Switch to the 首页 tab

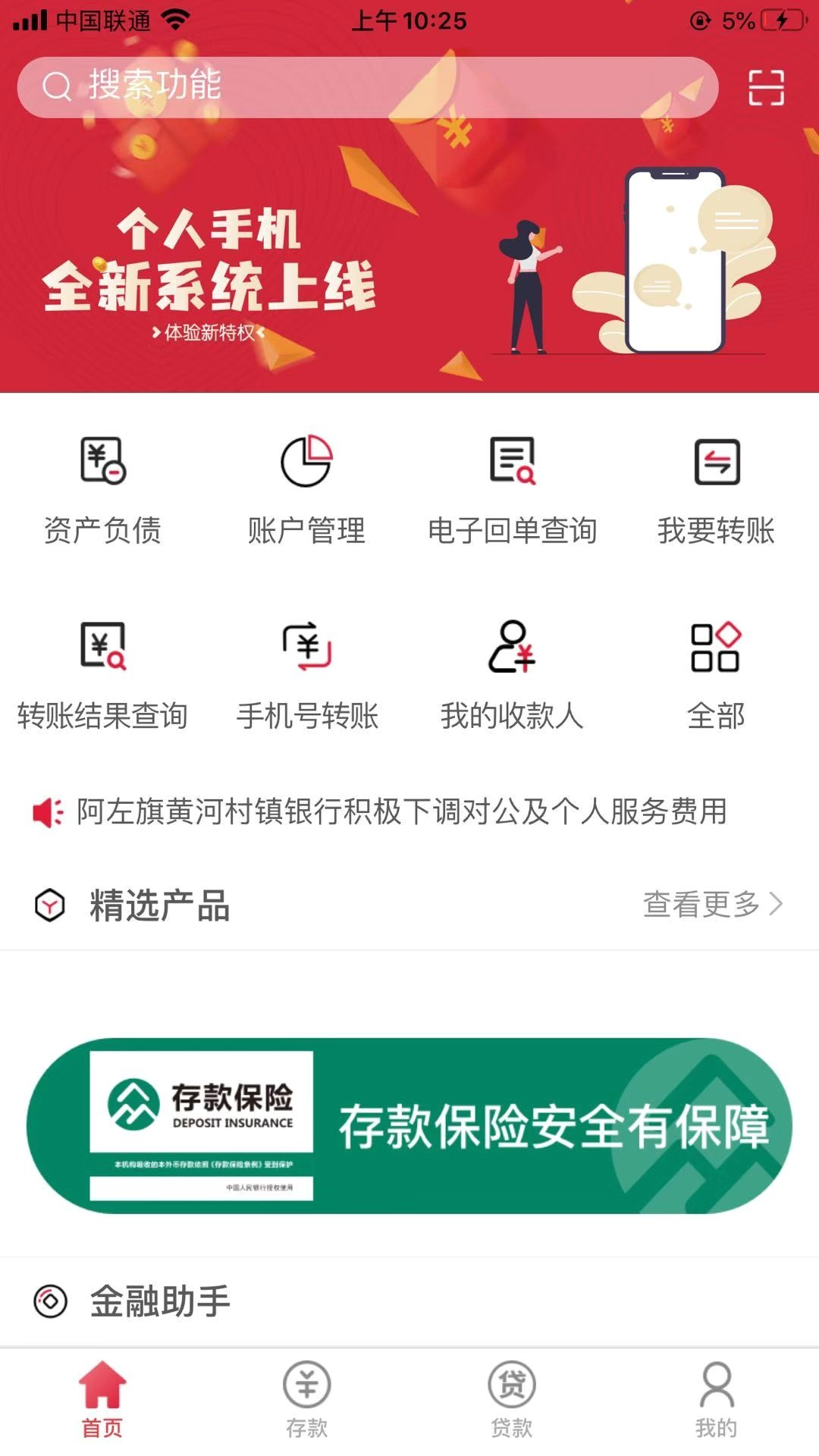coord(102,1400)
